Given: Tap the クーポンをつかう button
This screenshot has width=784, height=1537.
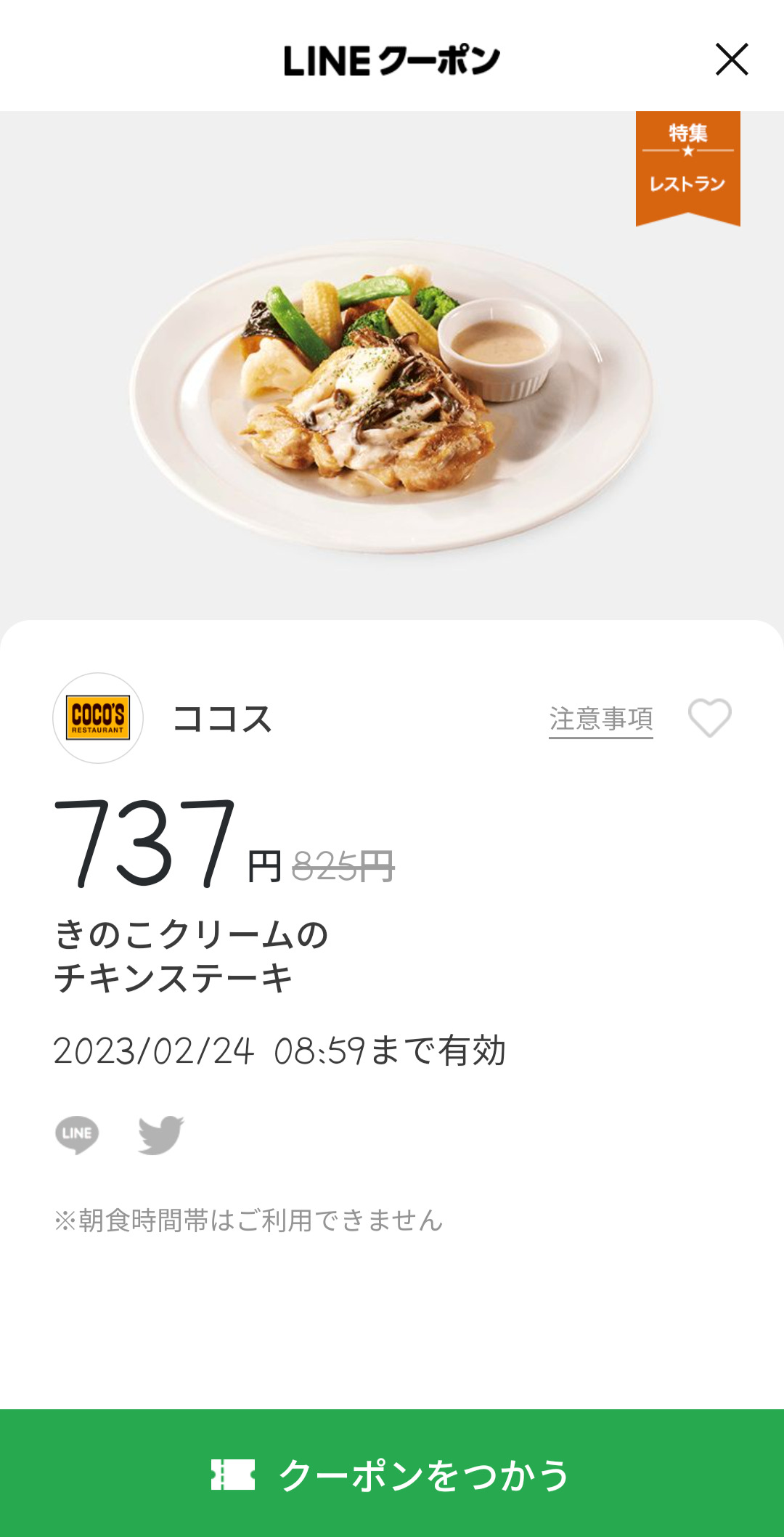Looking at the screenshot, I should coord(392,1474).
